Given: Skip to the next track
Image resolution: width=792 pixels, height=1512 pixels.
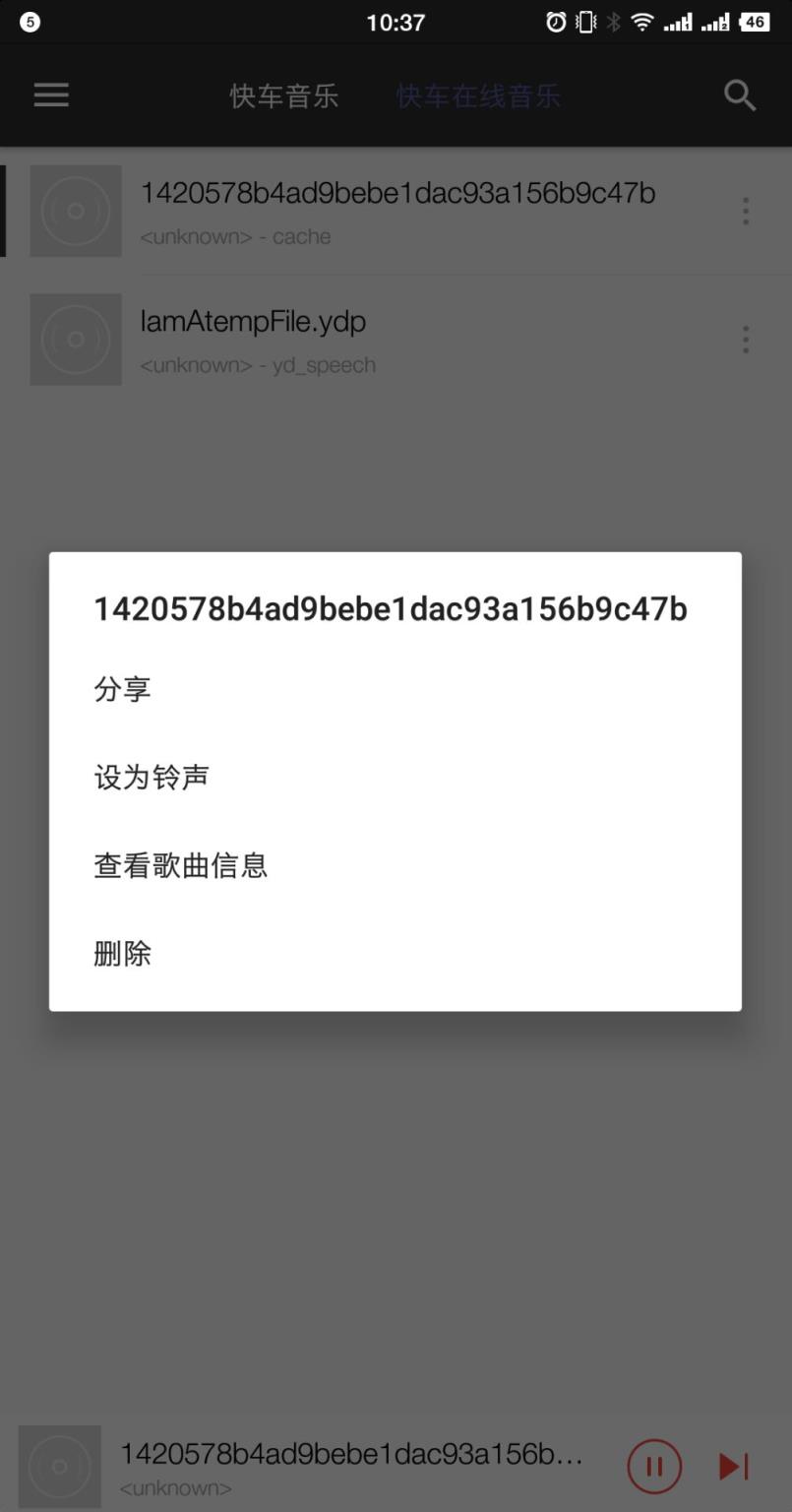Looking at the screenshot, I should 732,1466.
